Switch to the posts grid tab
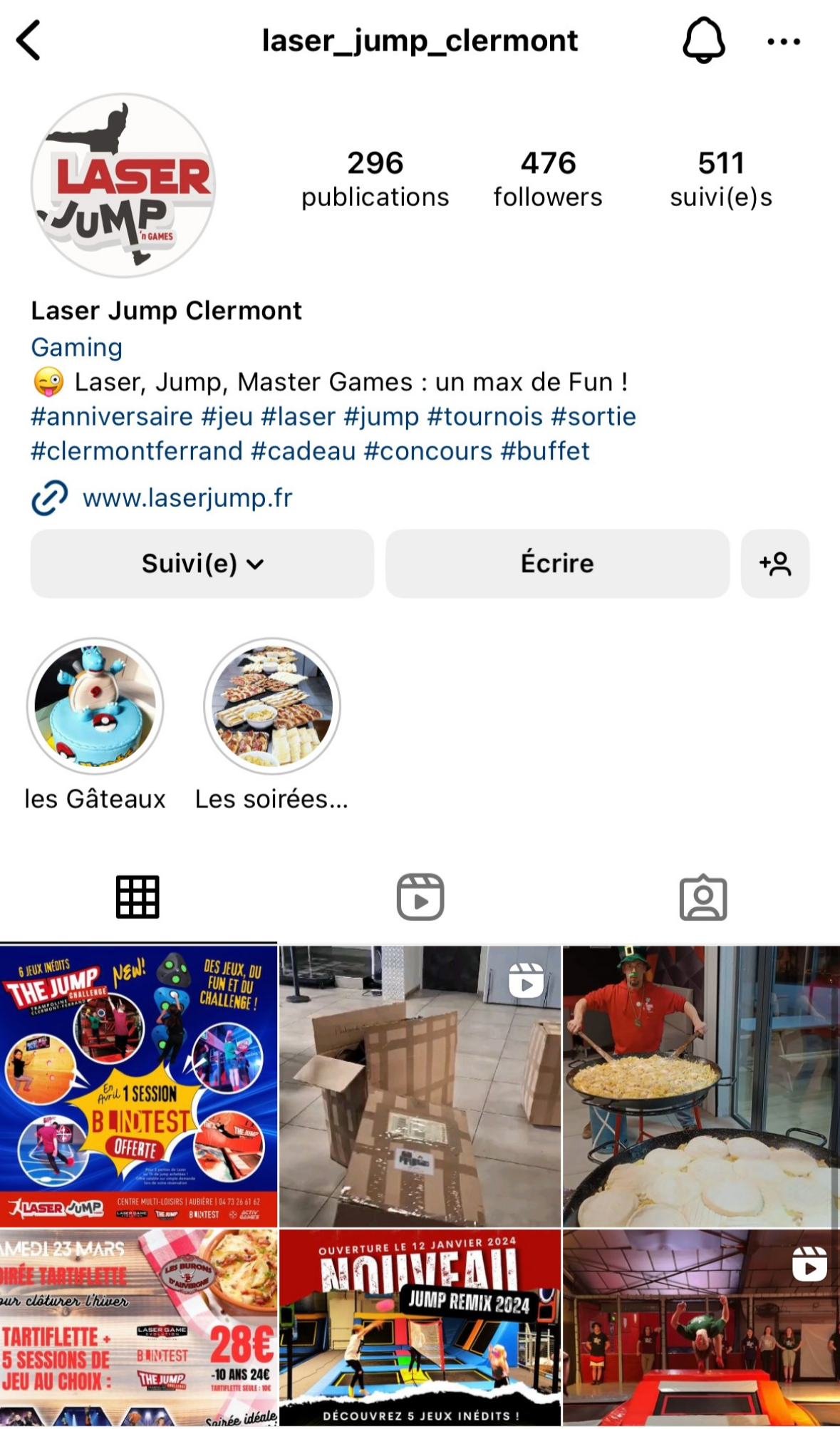 click(138, 897)
